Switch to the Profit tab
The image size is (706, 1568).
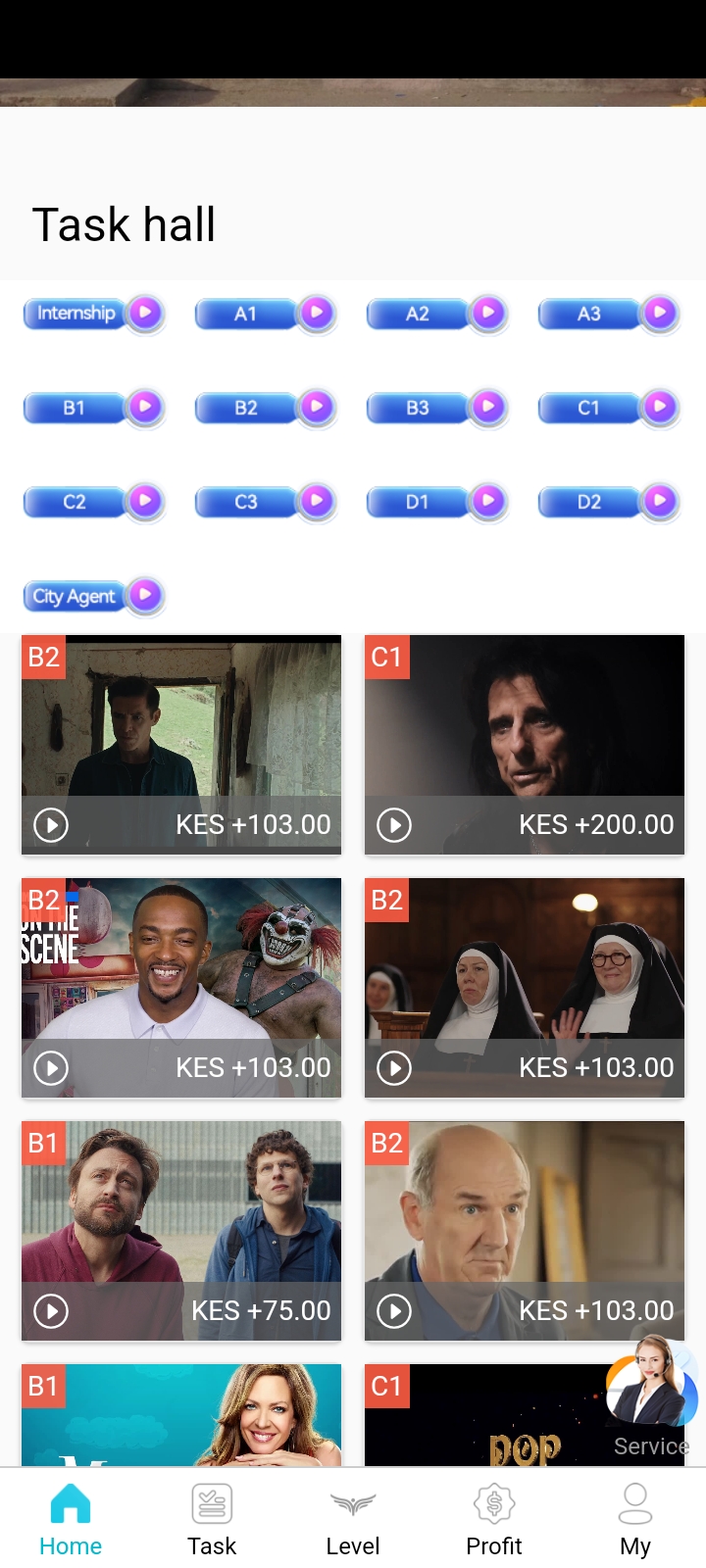[x=494, y=1519]
